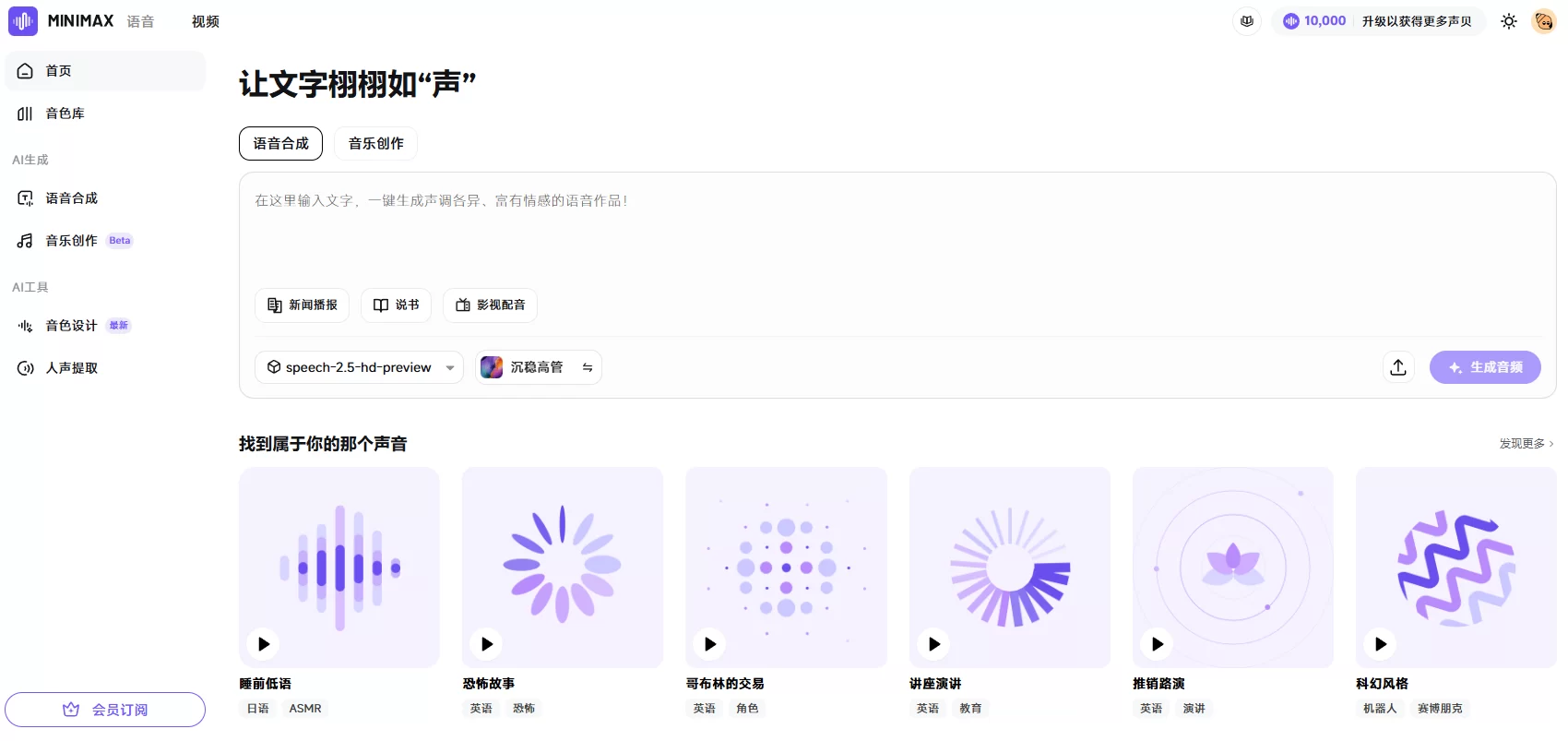Play the 恐怖故事 voice sample
1568x741 pixels.
[487, 644]
